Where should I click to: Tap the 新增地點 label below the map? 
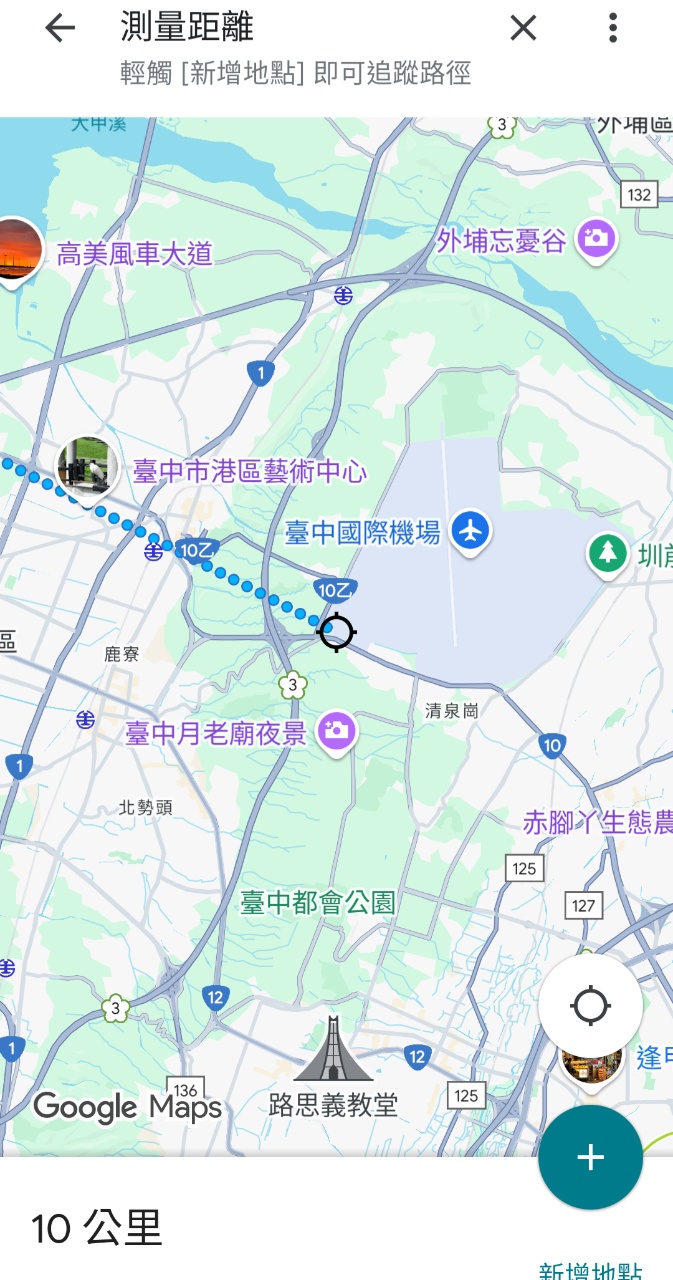tap(590, 1269)
